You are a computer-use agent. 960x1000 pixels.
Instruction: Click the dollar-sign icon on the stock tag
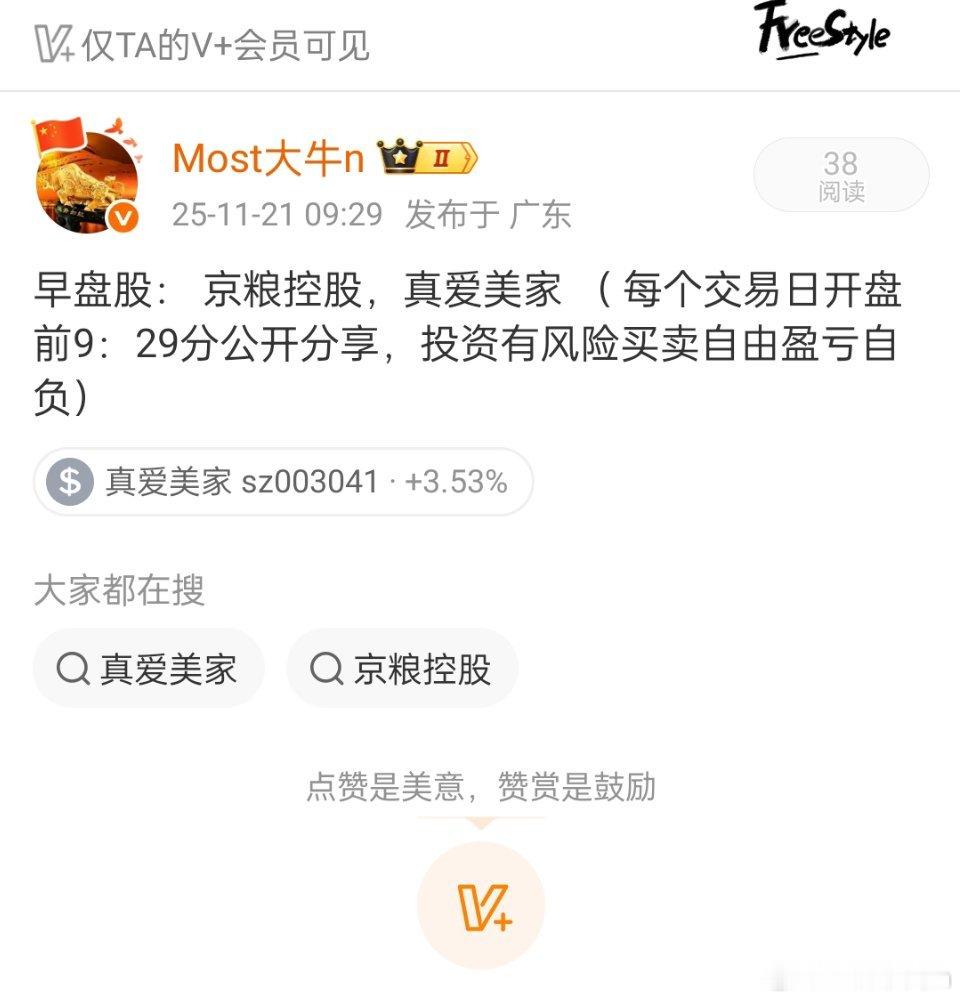(68, 481)
